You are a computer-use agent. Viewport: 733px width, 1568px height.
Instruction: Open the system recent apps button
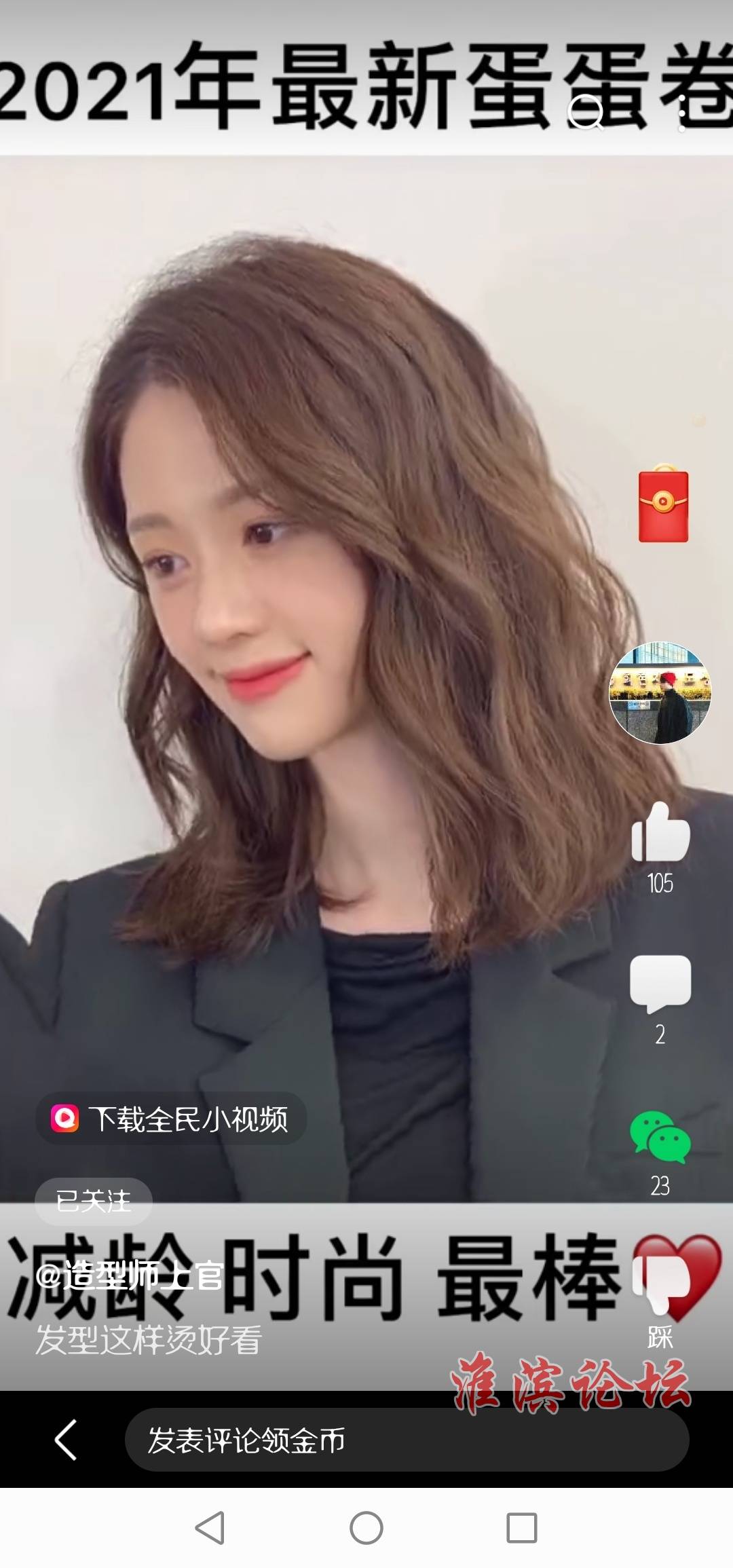pyautogui.click(x=521, y=1528)
